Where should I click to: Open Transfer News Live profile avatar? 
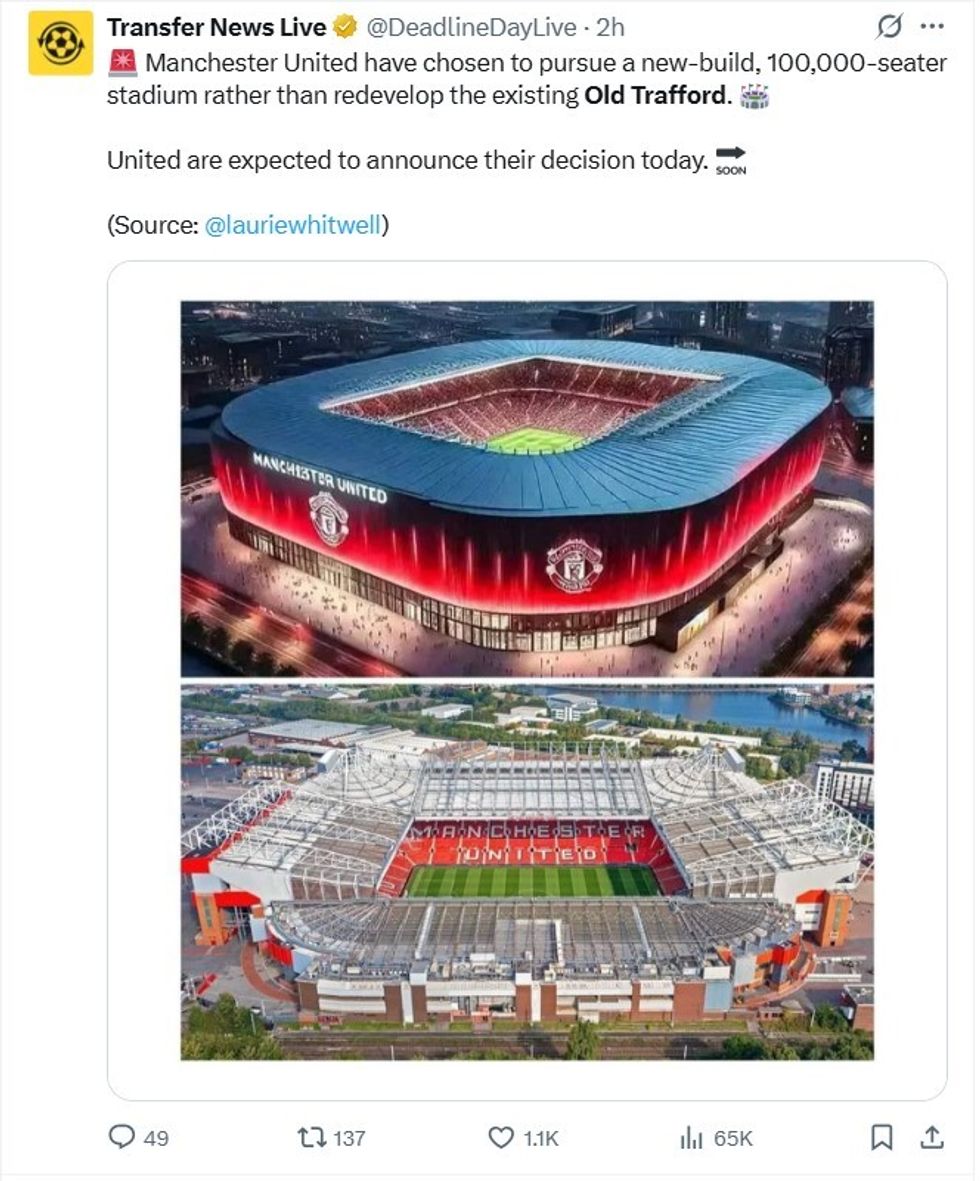pyautogui.click(x=60, y=43)
